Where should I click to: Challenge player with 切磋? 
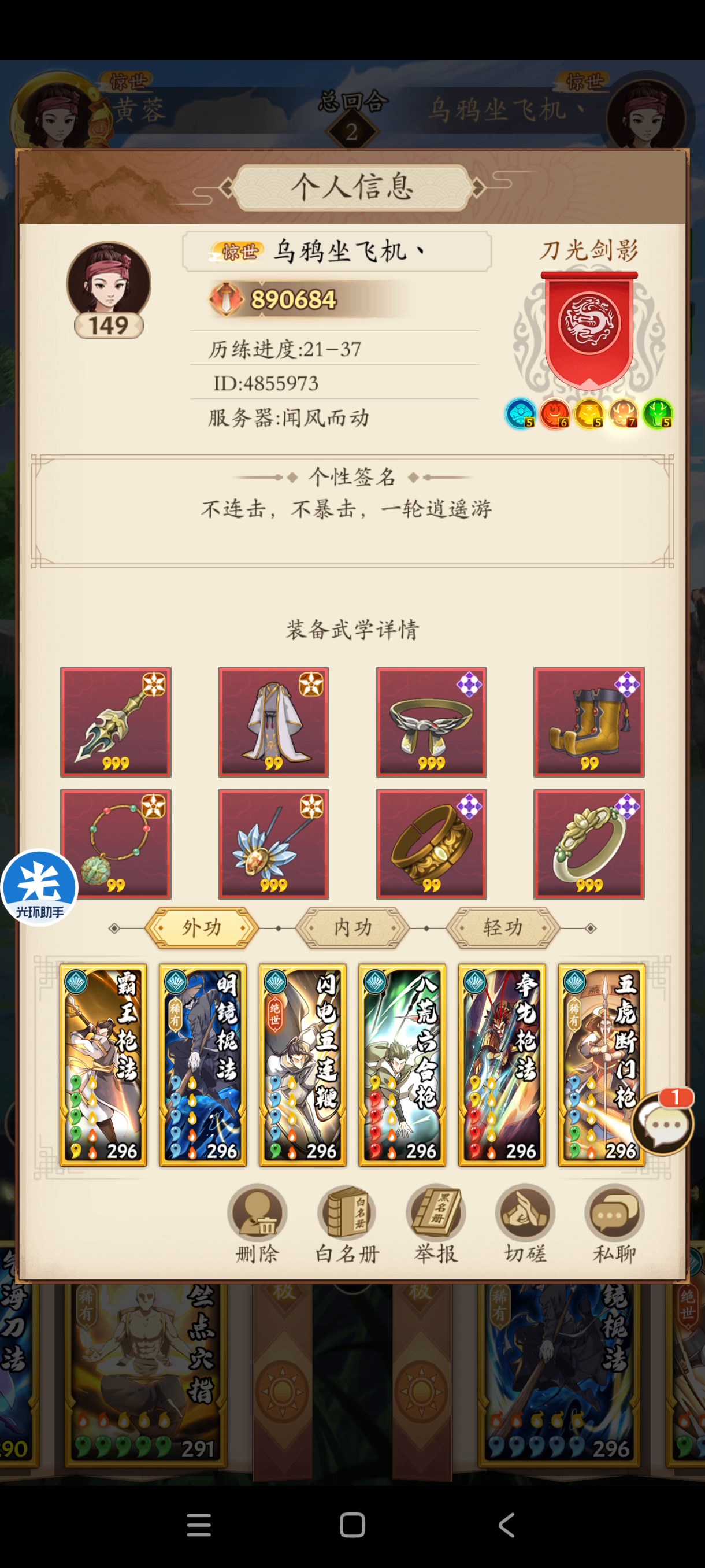(525, 1224)
